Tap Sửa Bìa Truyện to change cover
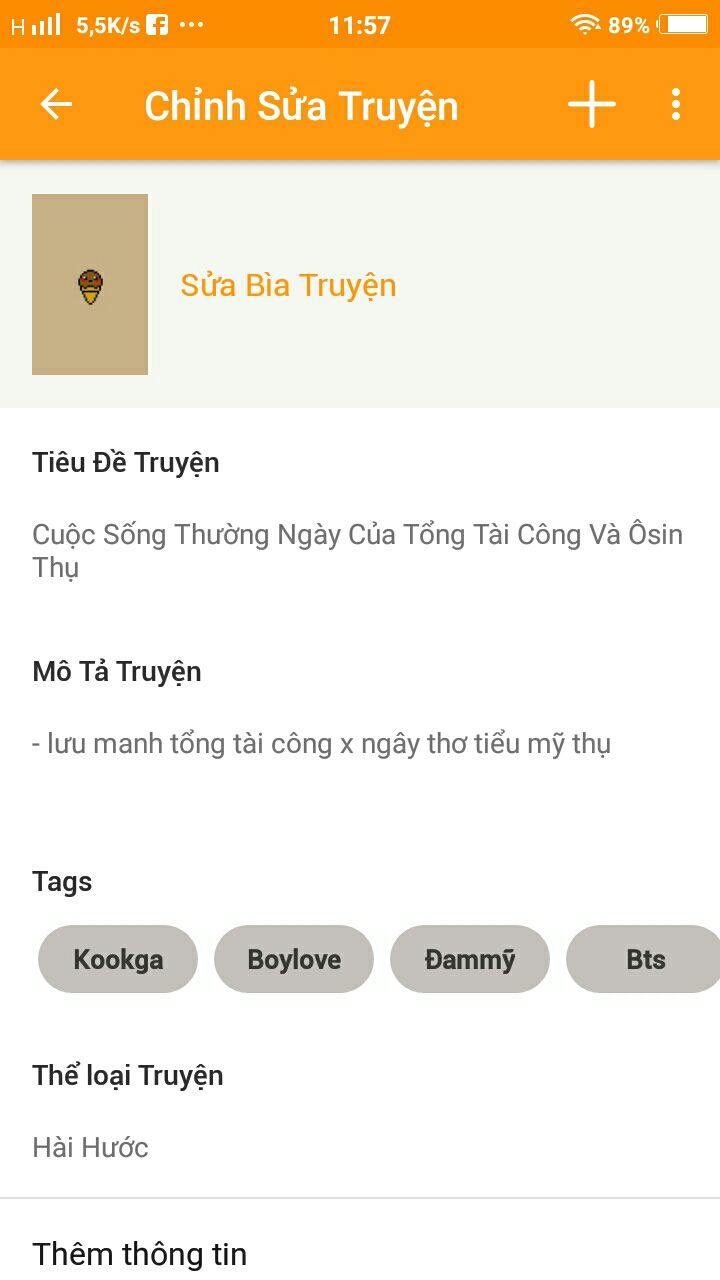 pos(288,286)
